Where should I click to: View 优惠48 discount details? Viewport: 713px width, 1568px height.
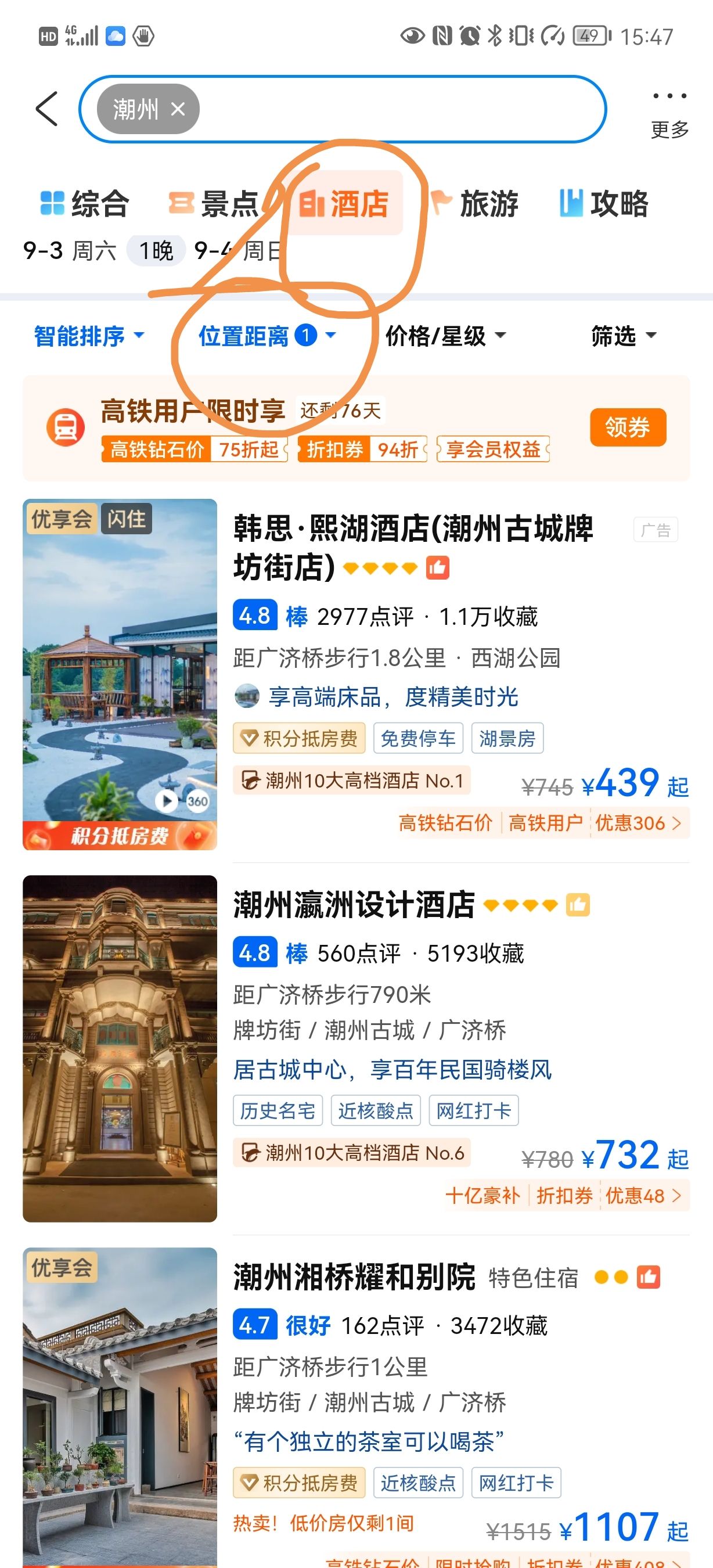point(643,1196)
